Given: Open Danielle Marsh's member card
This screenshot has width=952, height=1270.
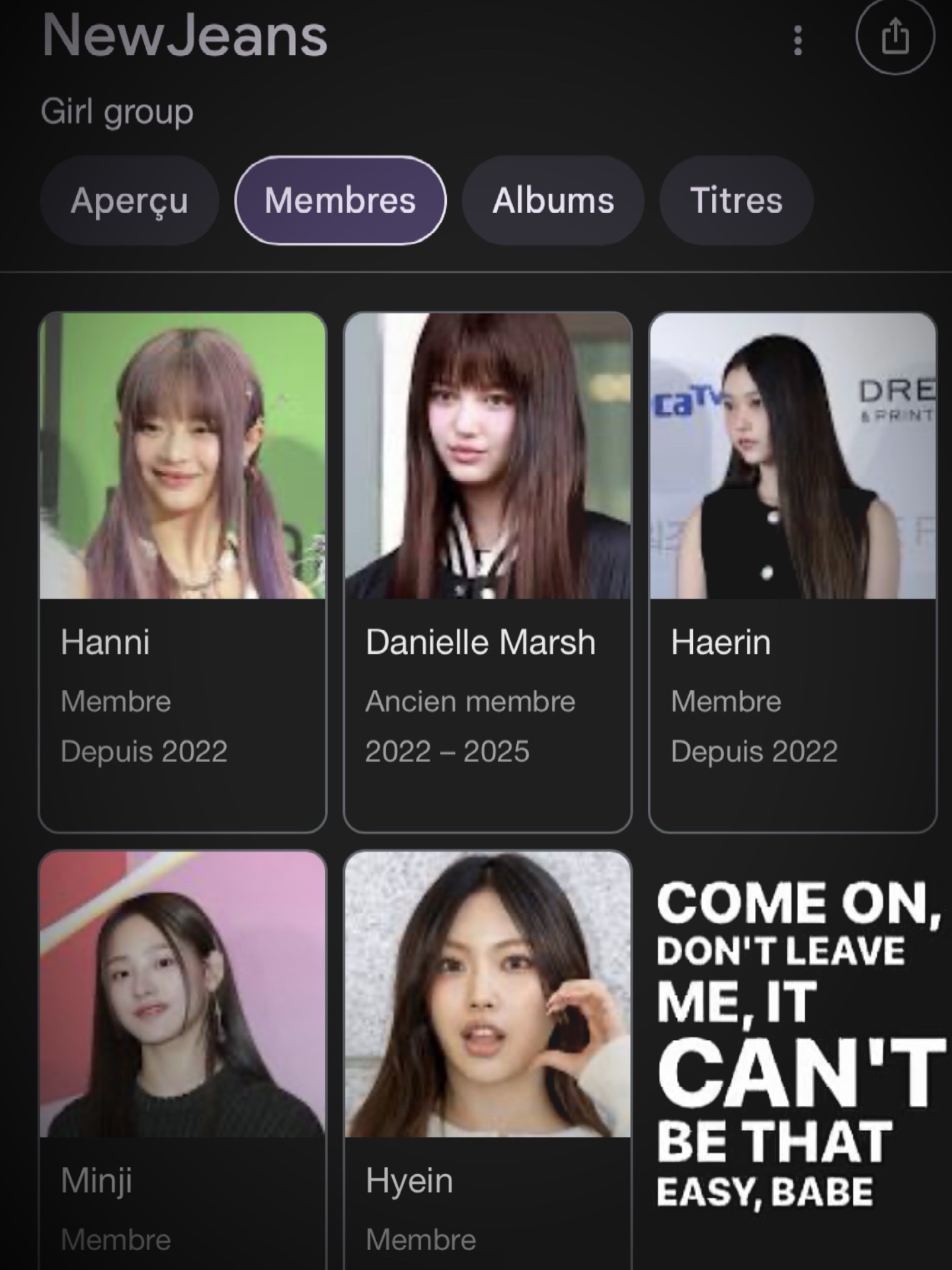Looking at the screenshot, I should click(488, 571).
